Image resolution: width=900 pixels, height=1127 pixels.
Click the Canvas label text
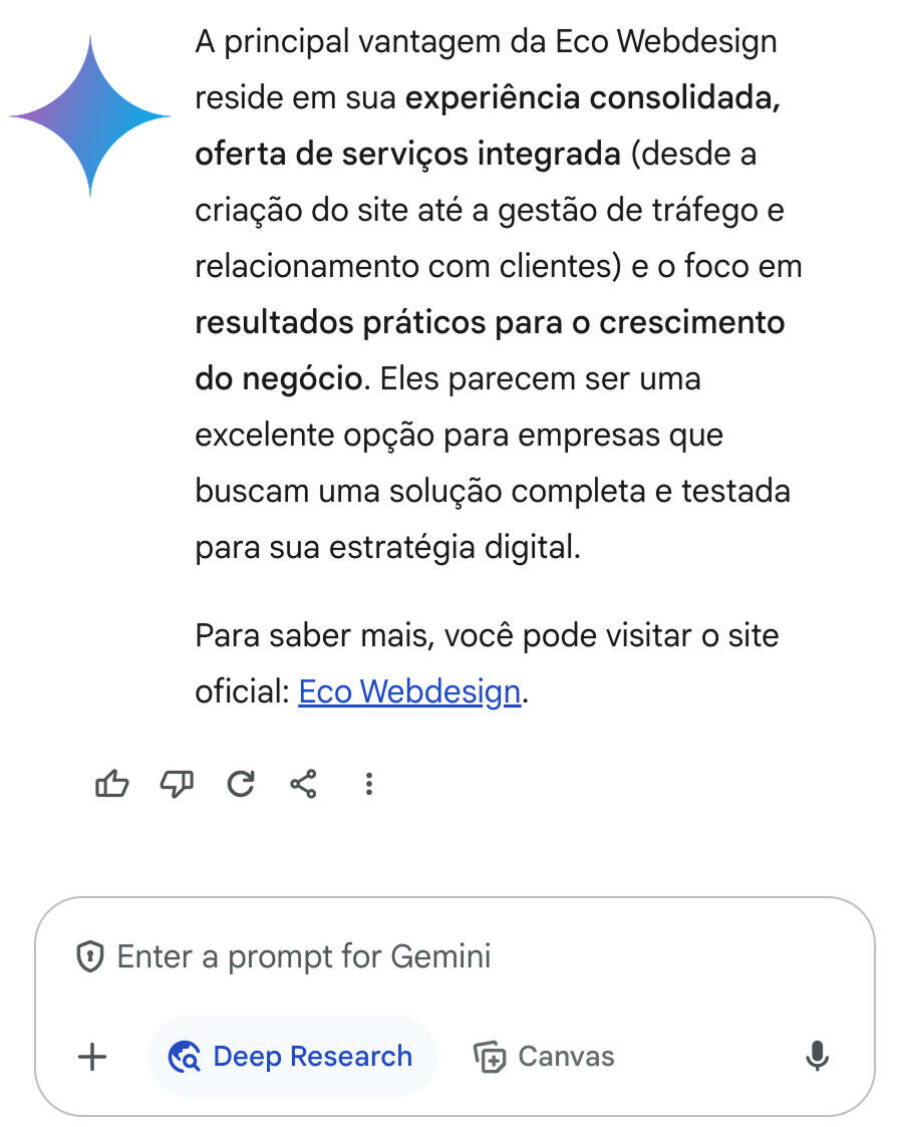click(x=566, y=1056)
